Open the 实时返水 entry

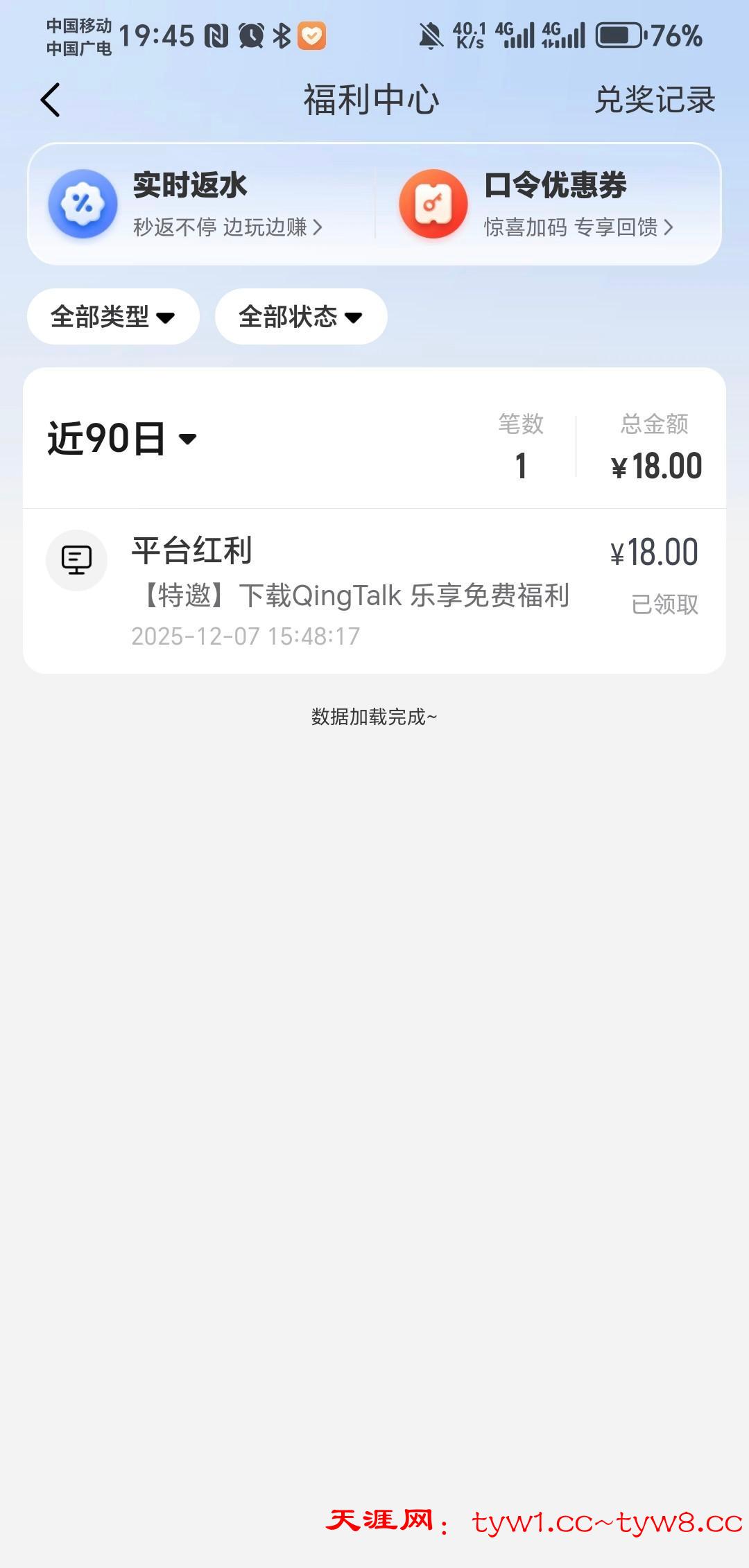tap(201, 204)
